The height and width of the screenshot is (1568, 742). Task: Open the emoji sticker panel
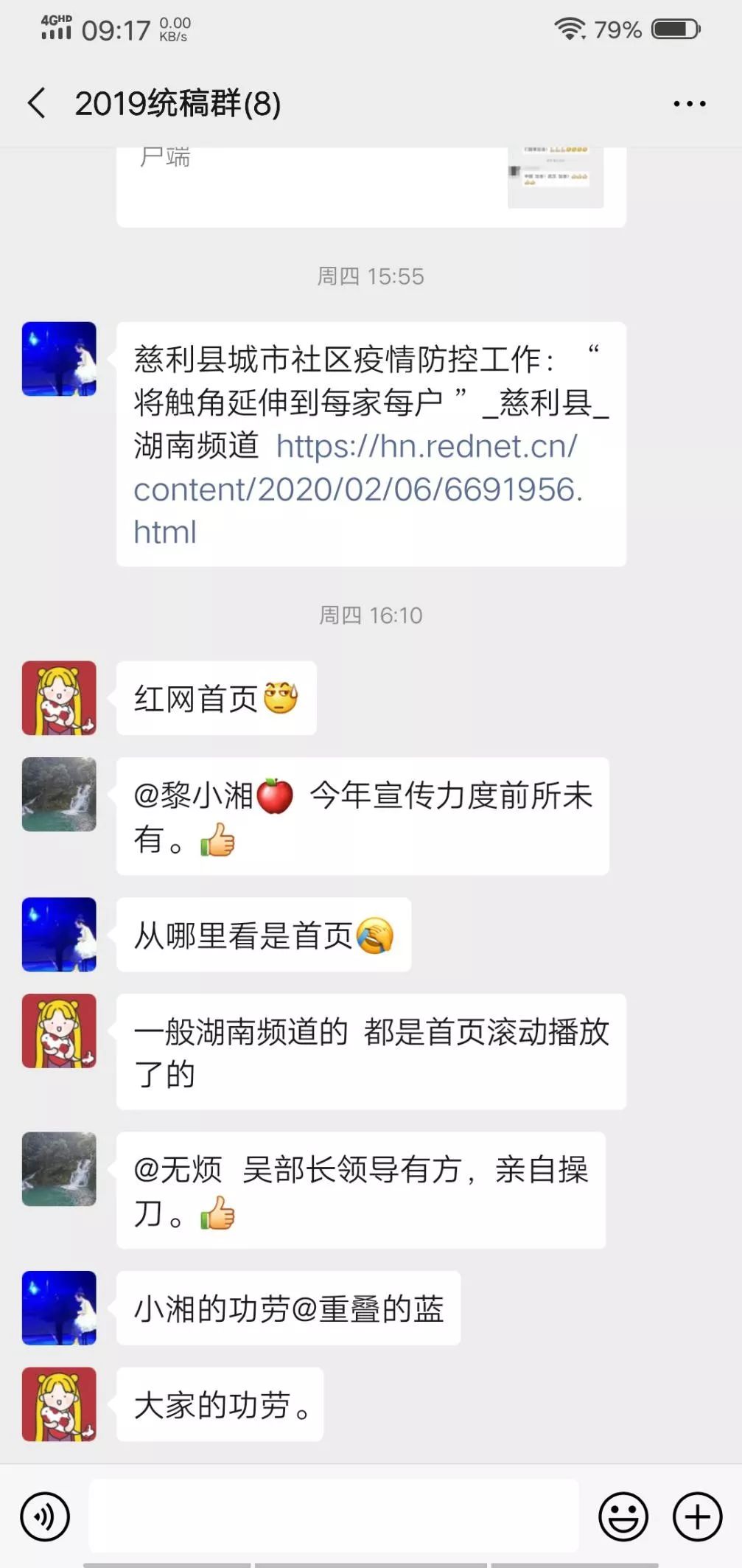click(x=623, y=1516)
